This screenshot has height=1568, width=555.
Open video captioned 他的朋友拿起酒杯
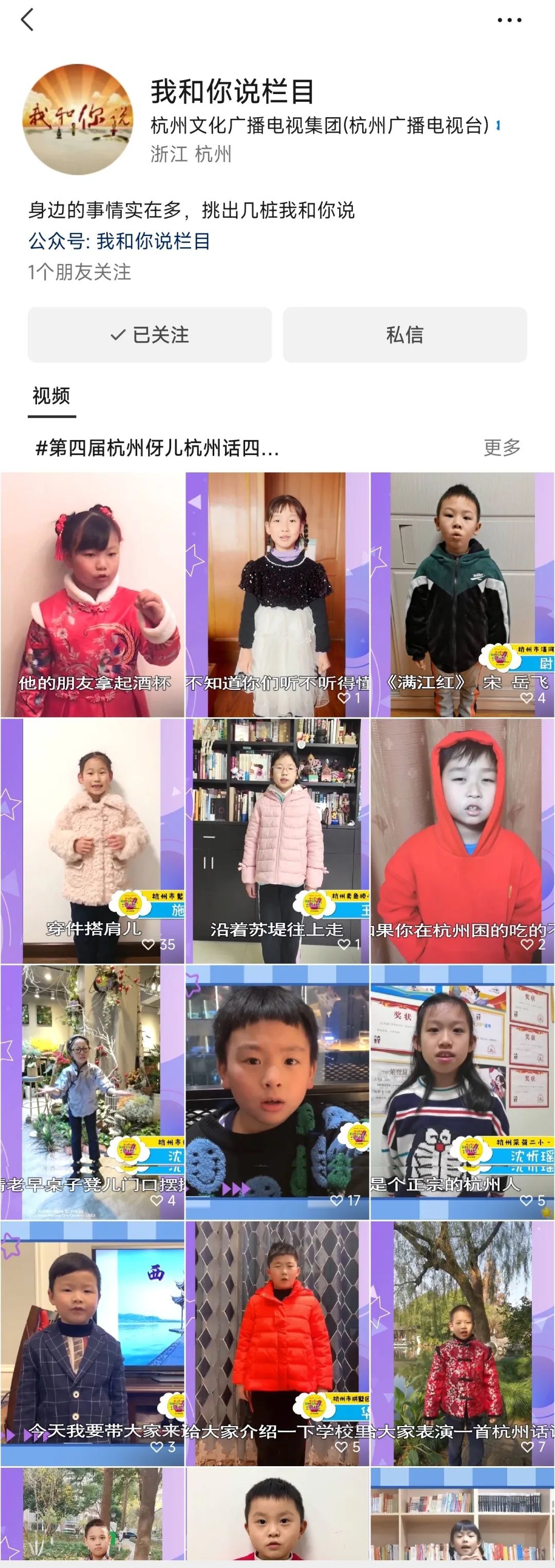tap(92, 594)
